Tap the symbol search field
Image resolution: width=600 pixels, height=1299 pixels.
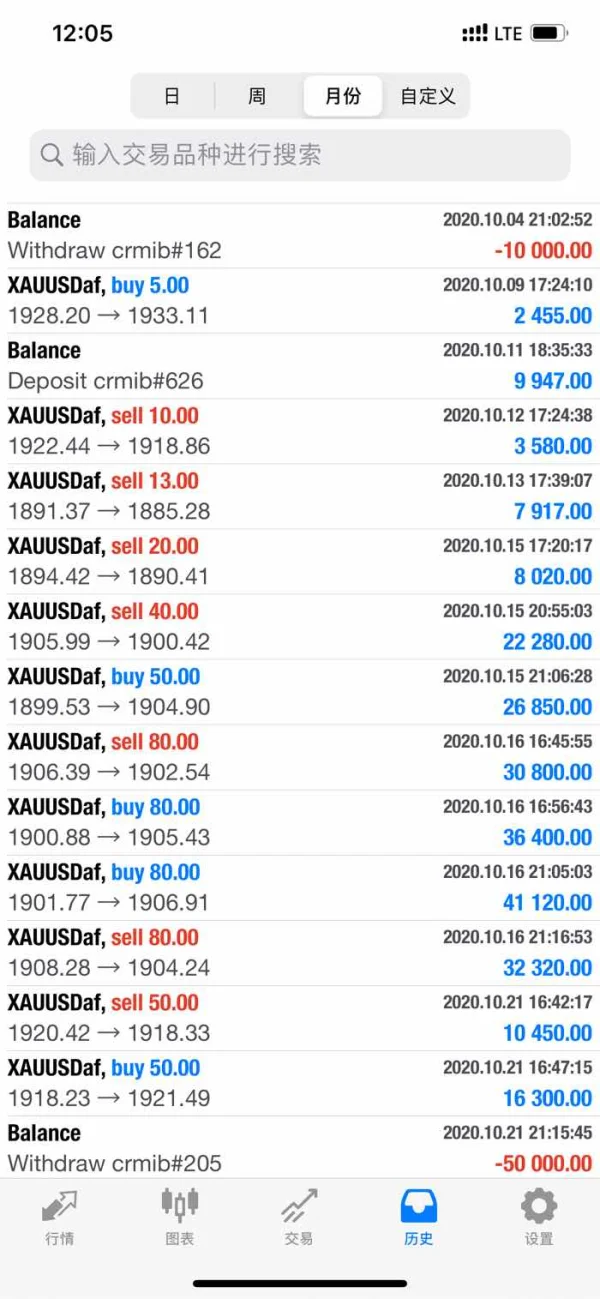coord(300,155)
